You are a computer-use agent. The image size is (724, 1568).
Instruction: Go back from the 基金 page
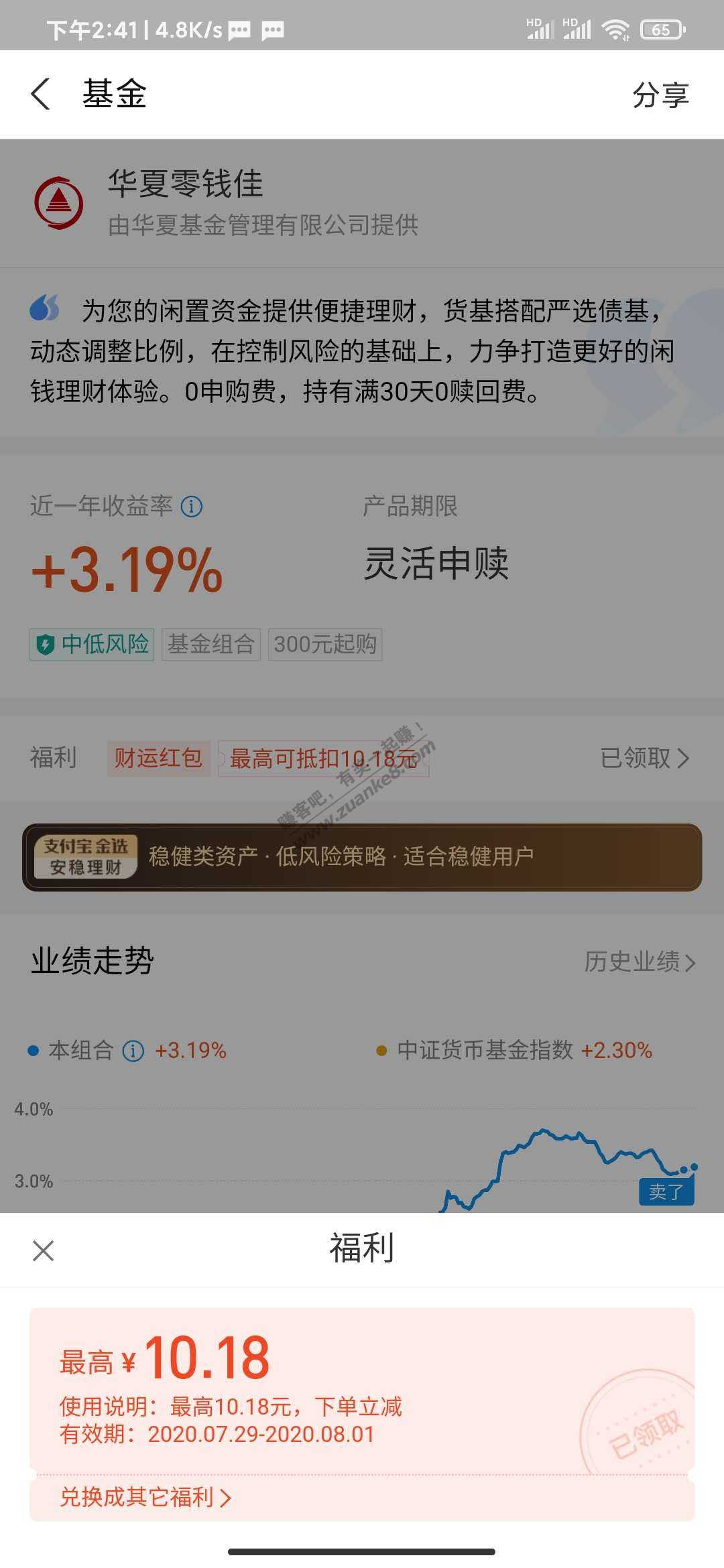coord(42,94)
